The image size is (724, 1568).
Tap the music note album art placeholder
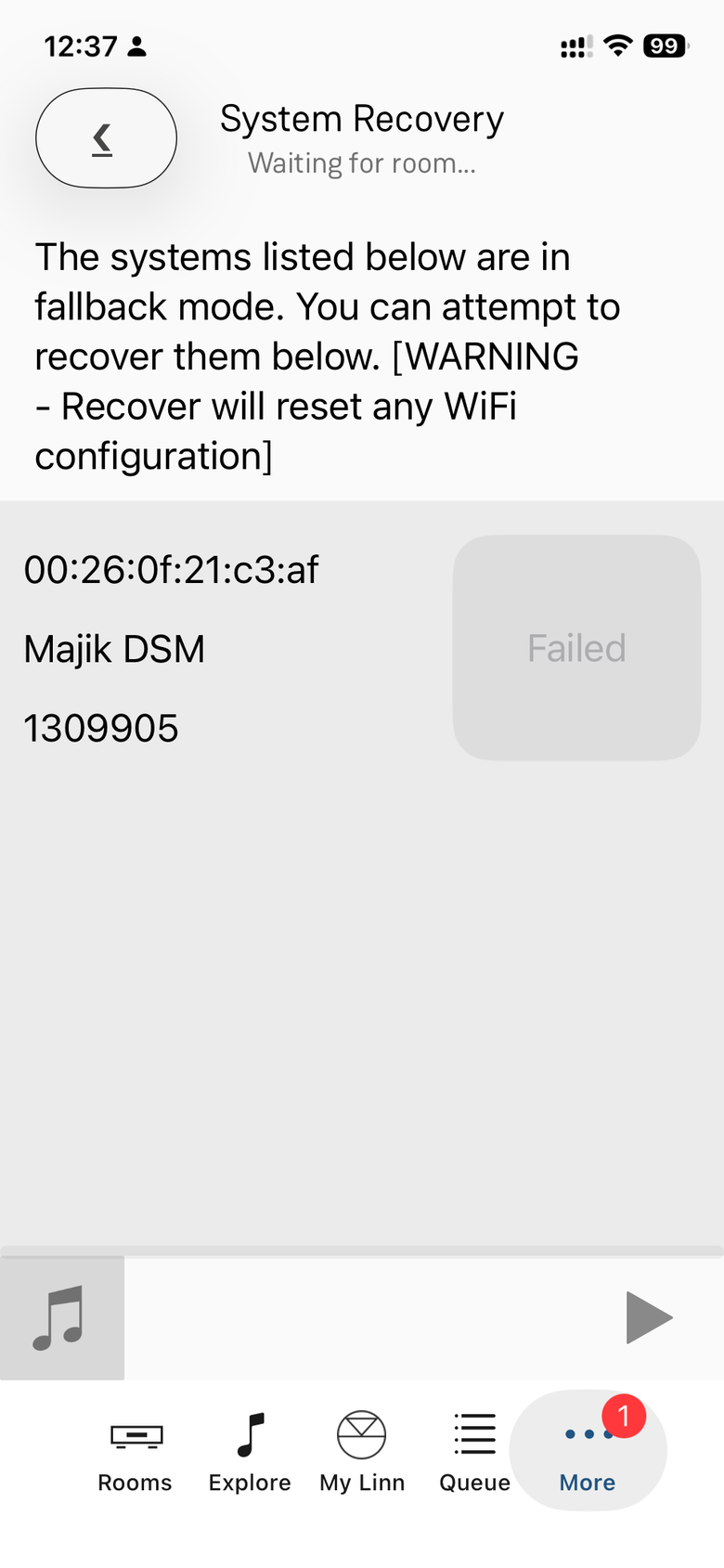[61, 1316]
